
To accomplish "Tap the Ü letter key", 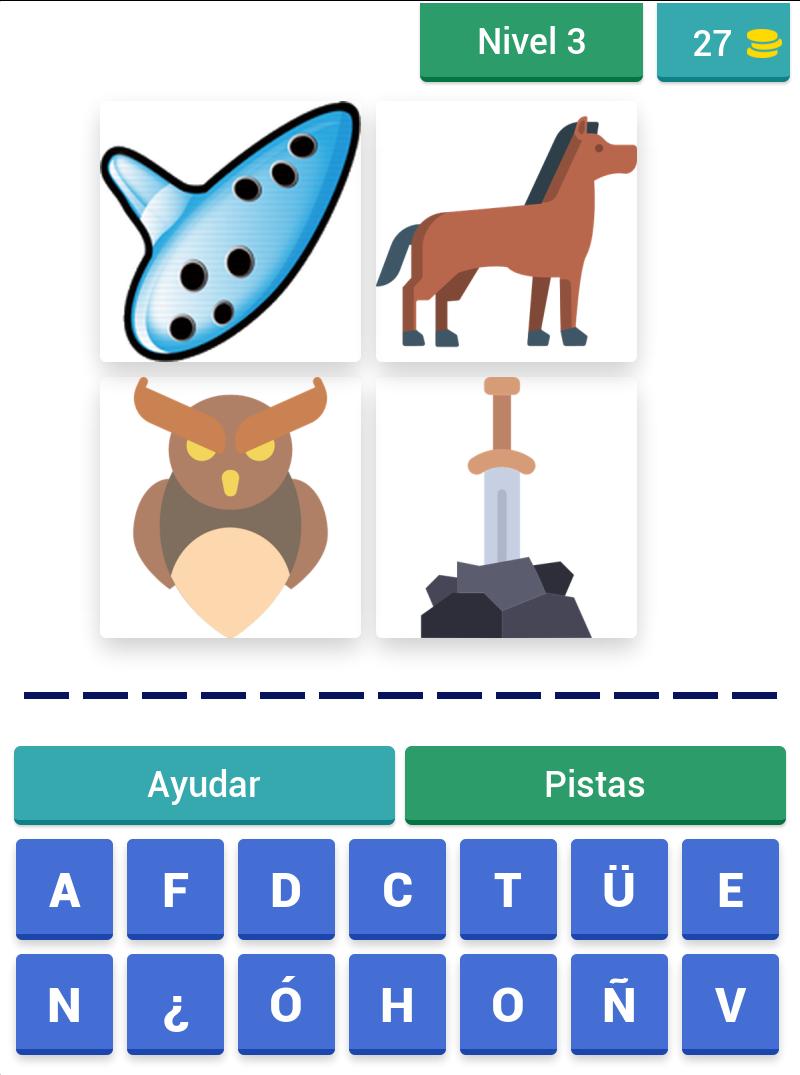I will point(619,891).
